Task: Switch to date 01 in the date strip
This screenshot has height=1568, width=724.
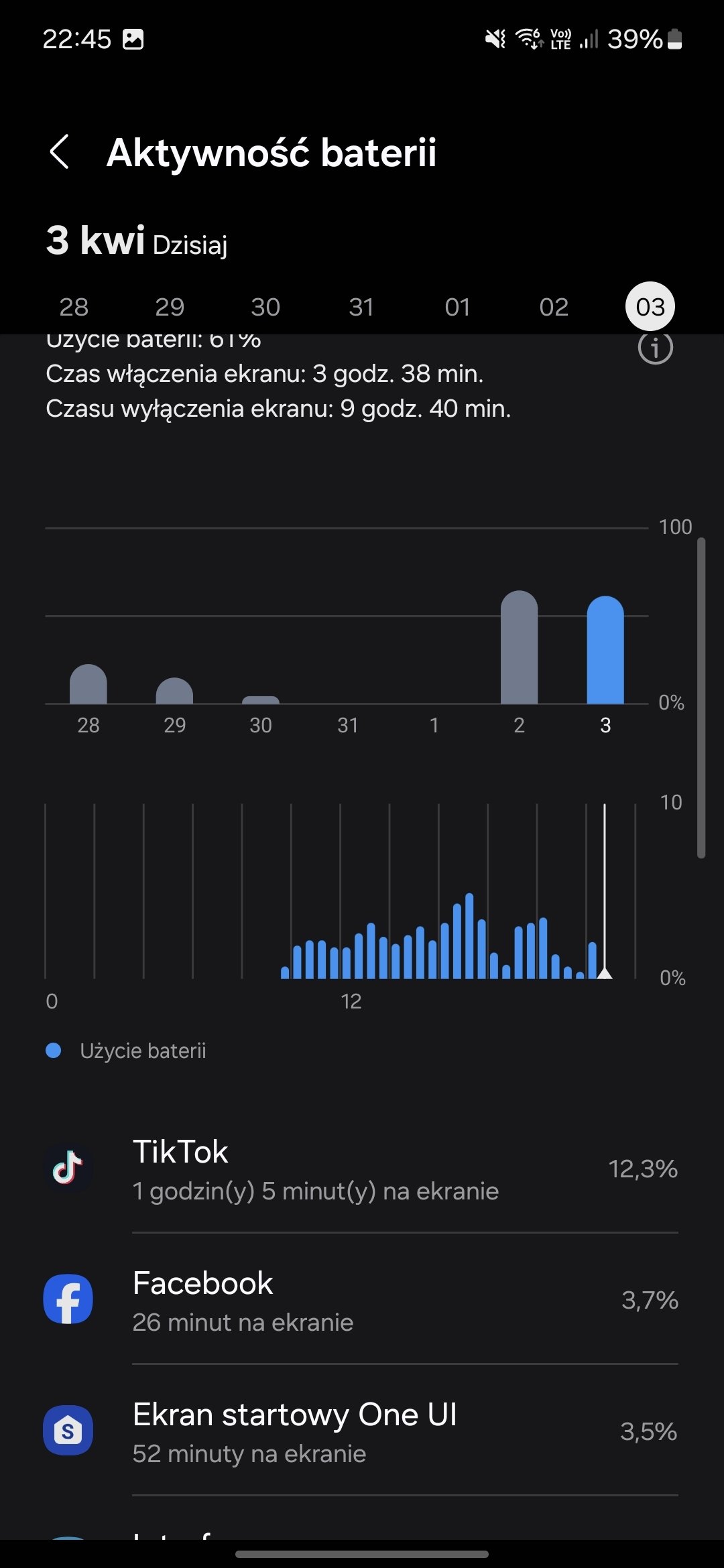Action: click(x=457, y=307)
